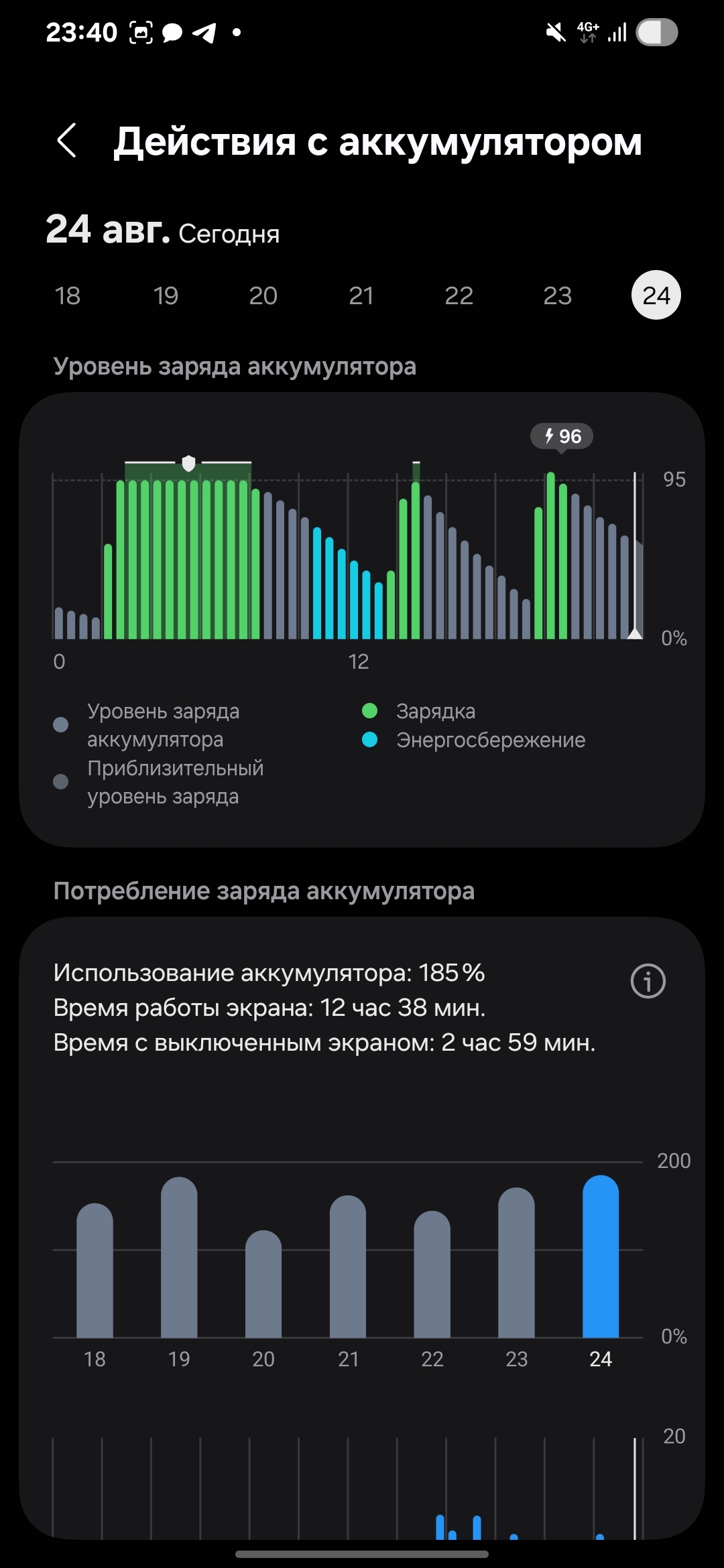Show the usage bar for day 20
The height and width of the screenshot is (1568, 724).
pos(263,1284)
